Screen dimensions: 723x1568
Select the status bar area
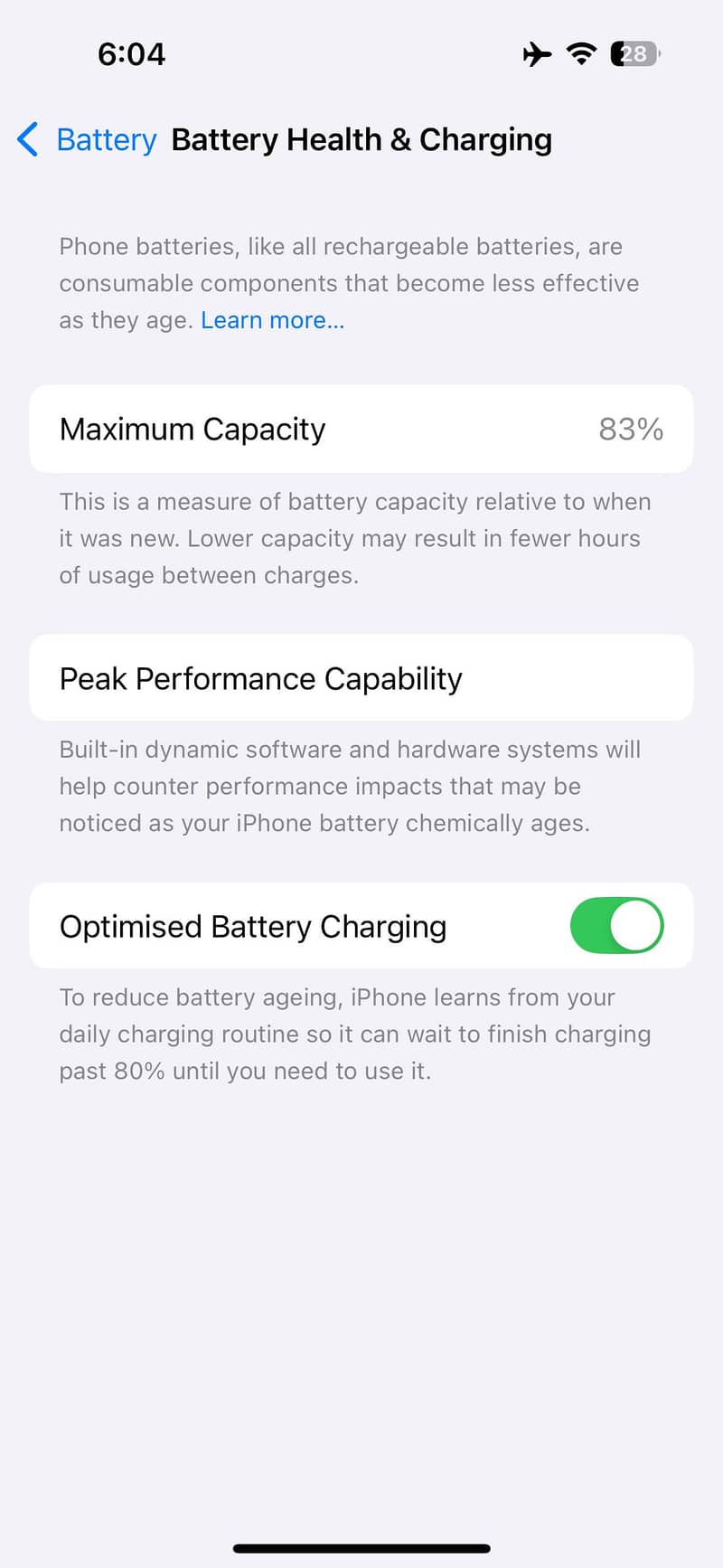click(x=361, y=53)
